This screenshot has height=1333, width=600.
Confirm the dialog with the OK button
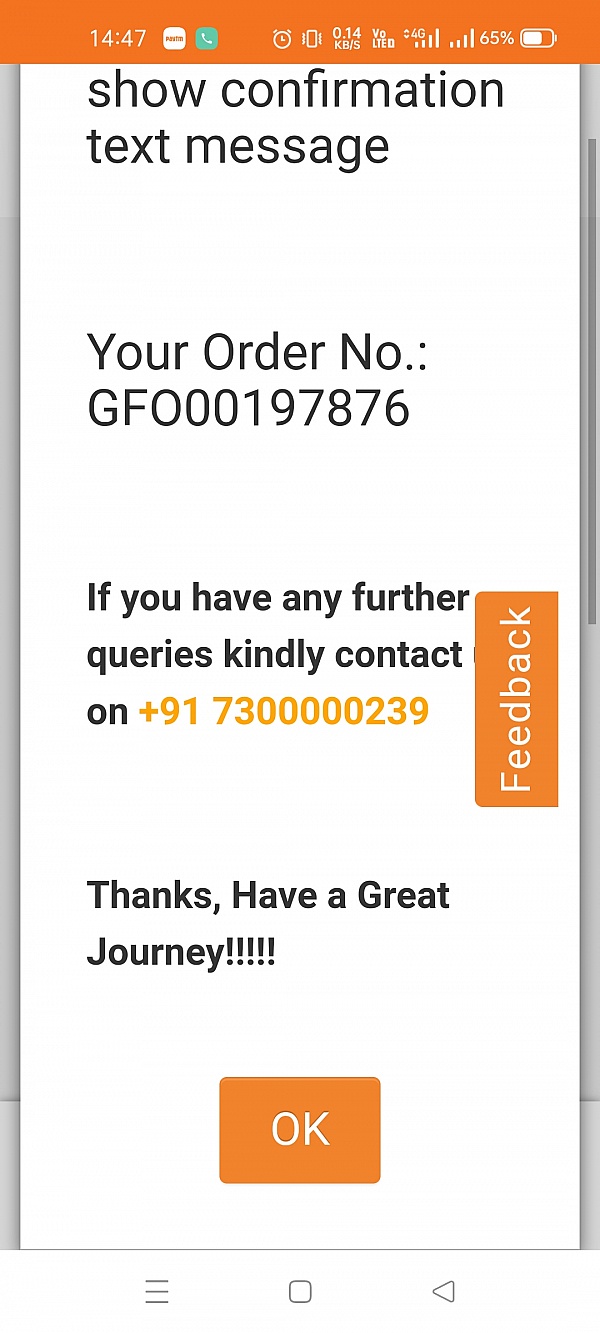click(300, 1130)
